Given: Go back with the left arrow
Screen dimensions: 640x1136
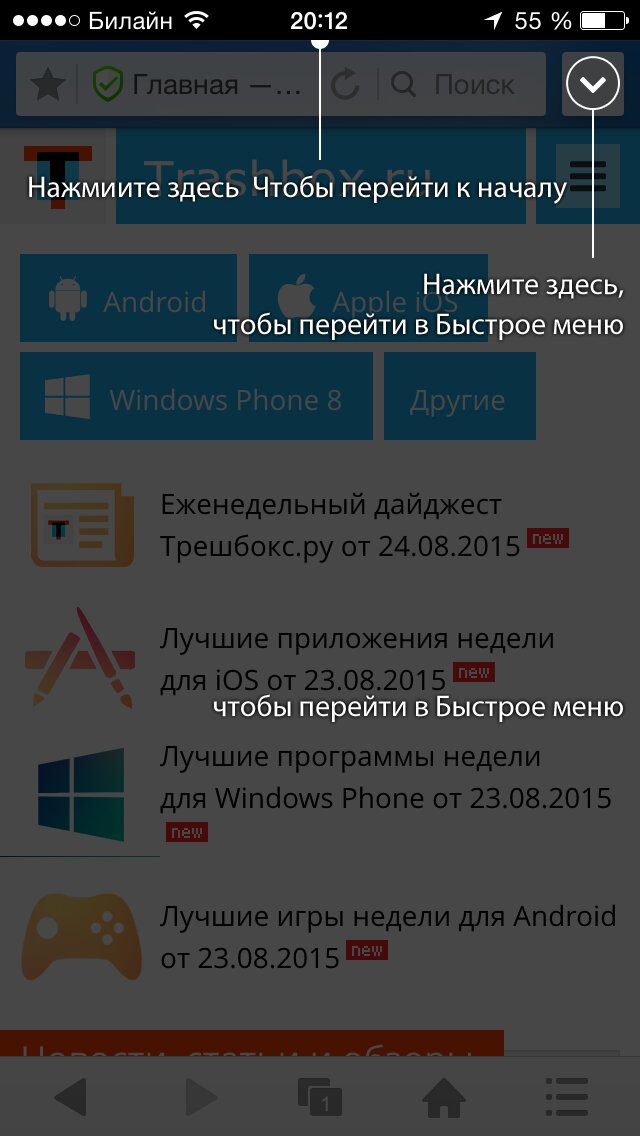Looking at the screenshot, I should pyautogui.click(x=70, y=1098).
